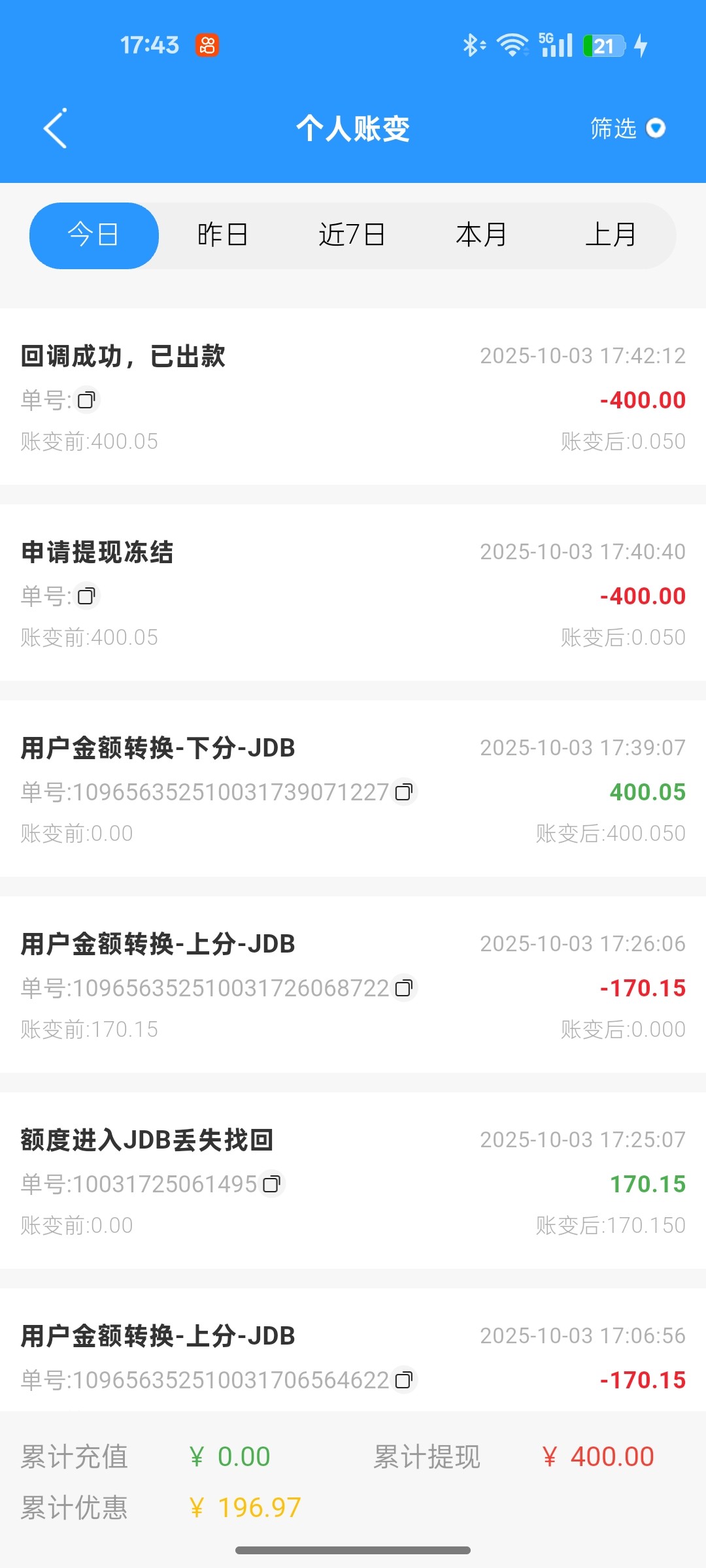The width and height of the screenshot is (706, 1568).
Task: Open the 筛选 filter dropdown
Action: (627, 129)
